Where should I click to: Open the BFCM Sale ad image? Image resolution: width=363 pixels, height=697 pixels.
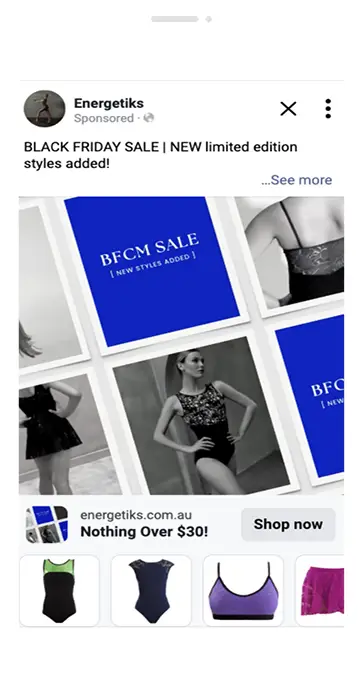pos(181,345)
